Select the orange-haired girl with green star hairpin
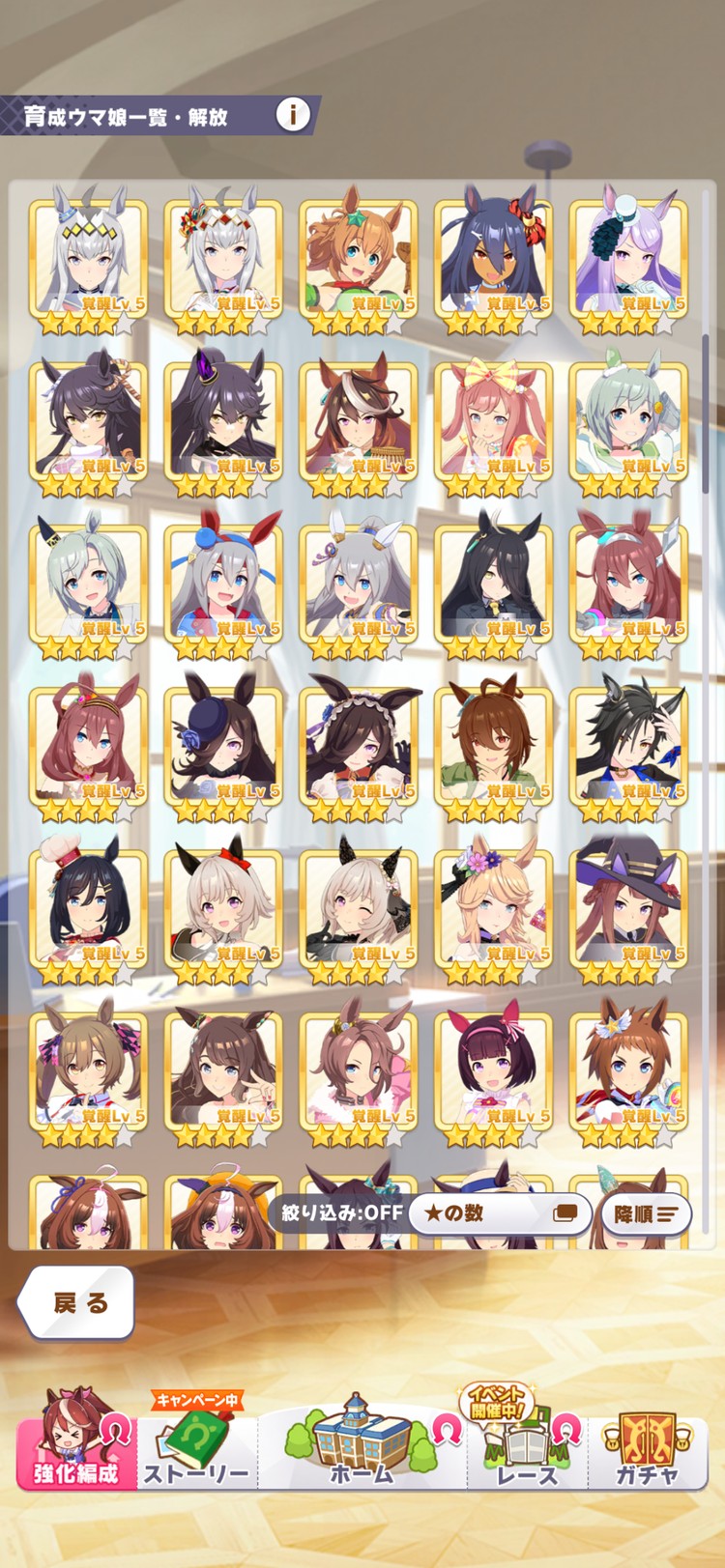This screenshot has width=725, height=1568. tap(359, 258)
